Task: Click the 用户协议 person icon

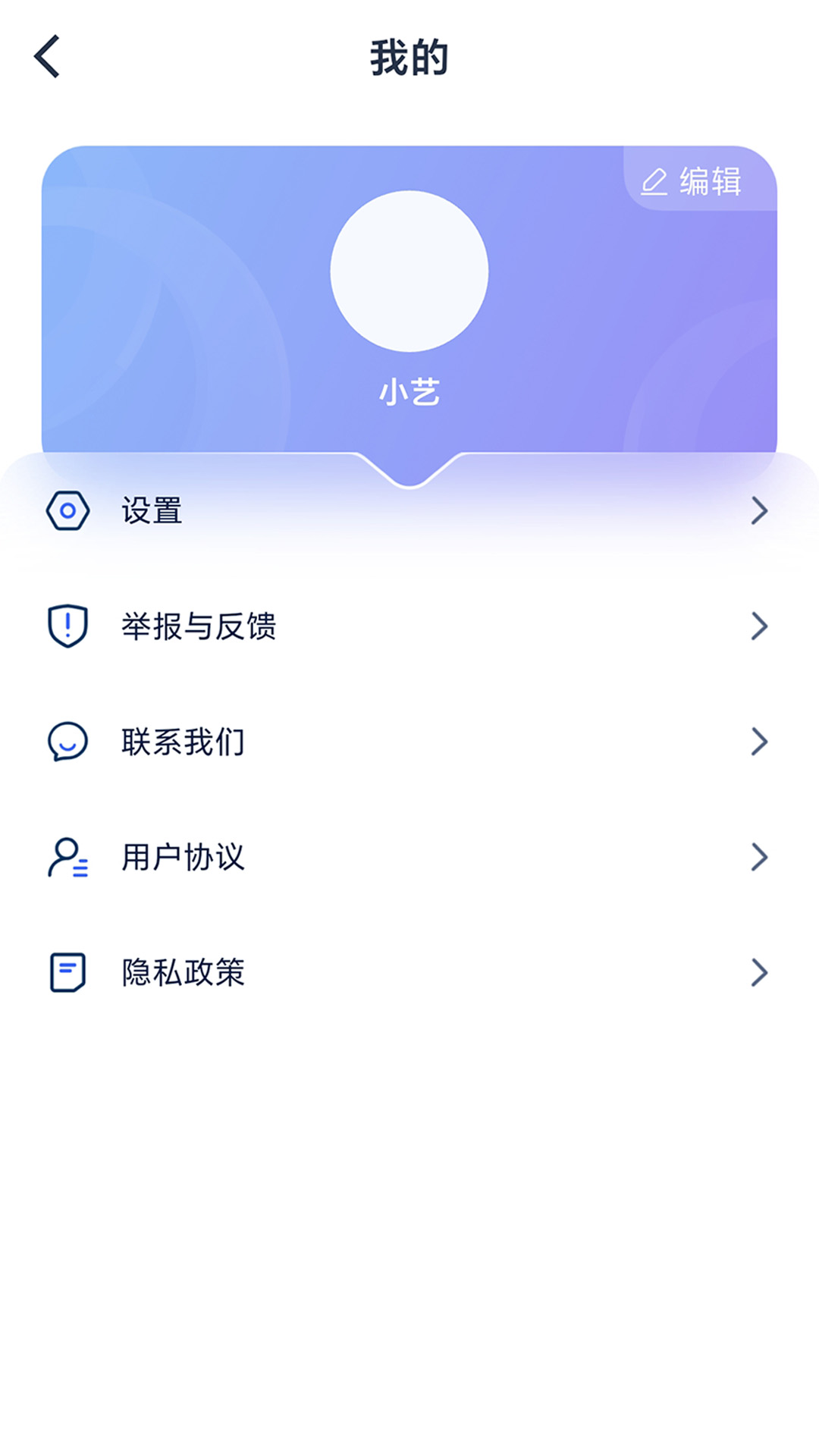Action: 67,857
